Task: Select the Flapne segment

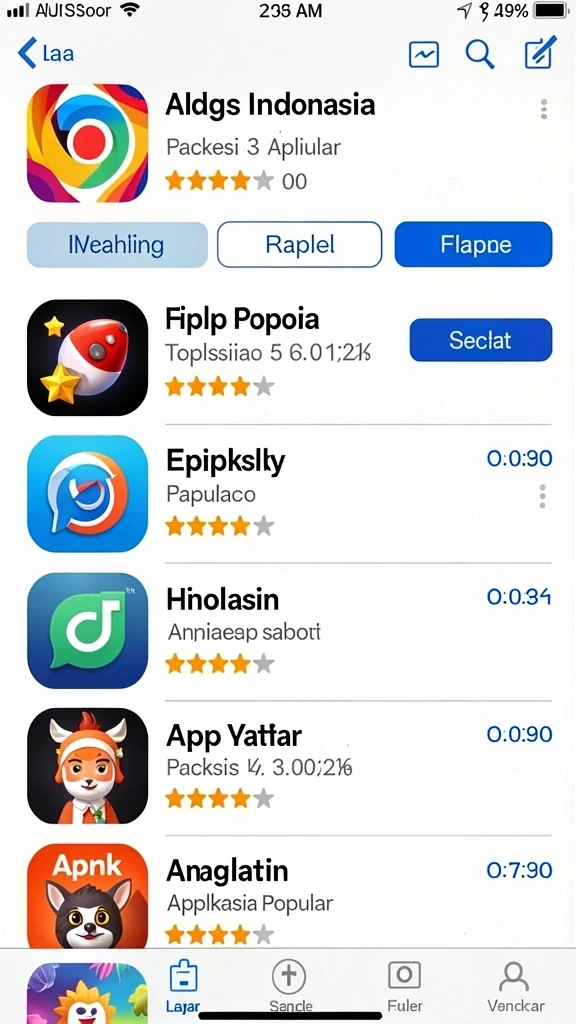Action: pyautogui.click(x=473, y=245)
